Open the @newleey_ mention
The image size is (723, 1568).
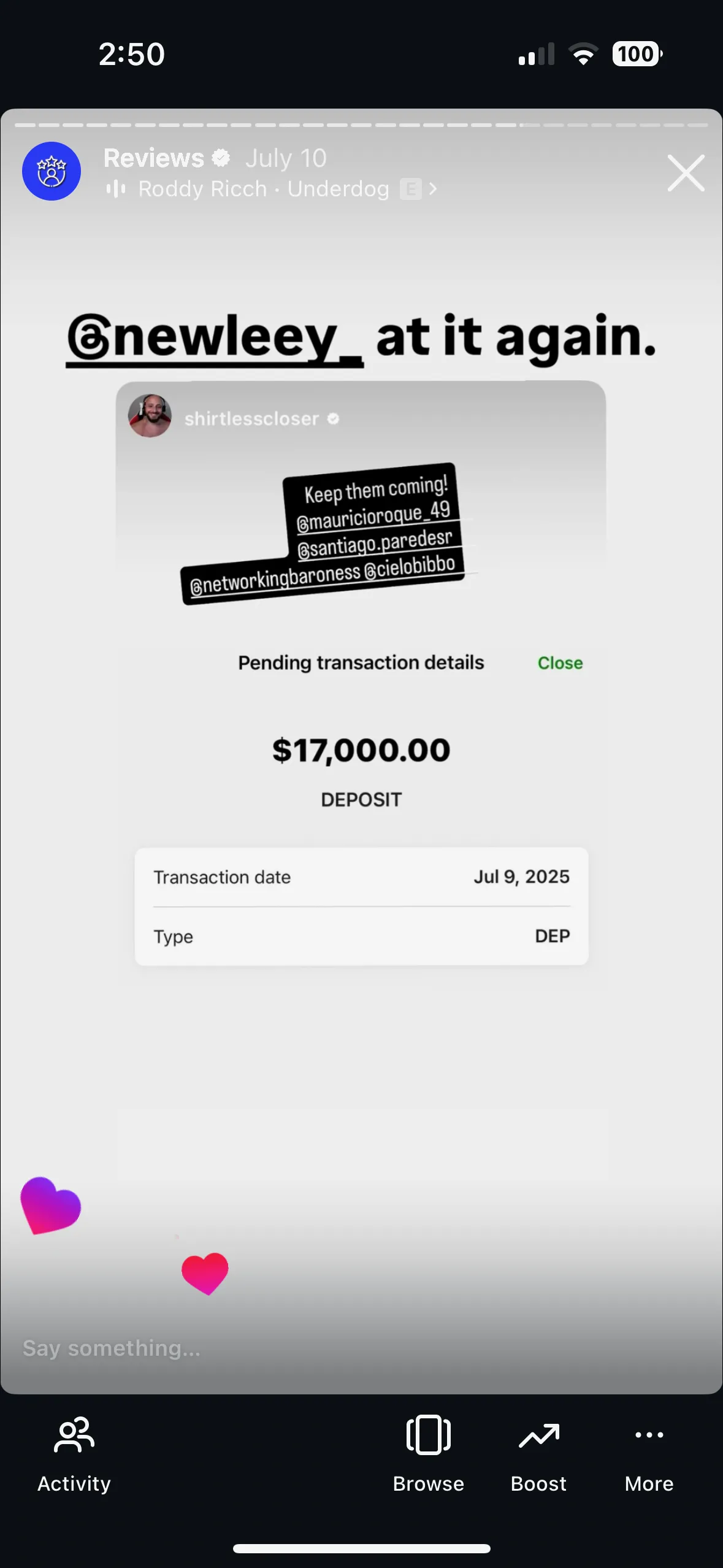coord(214,338)
